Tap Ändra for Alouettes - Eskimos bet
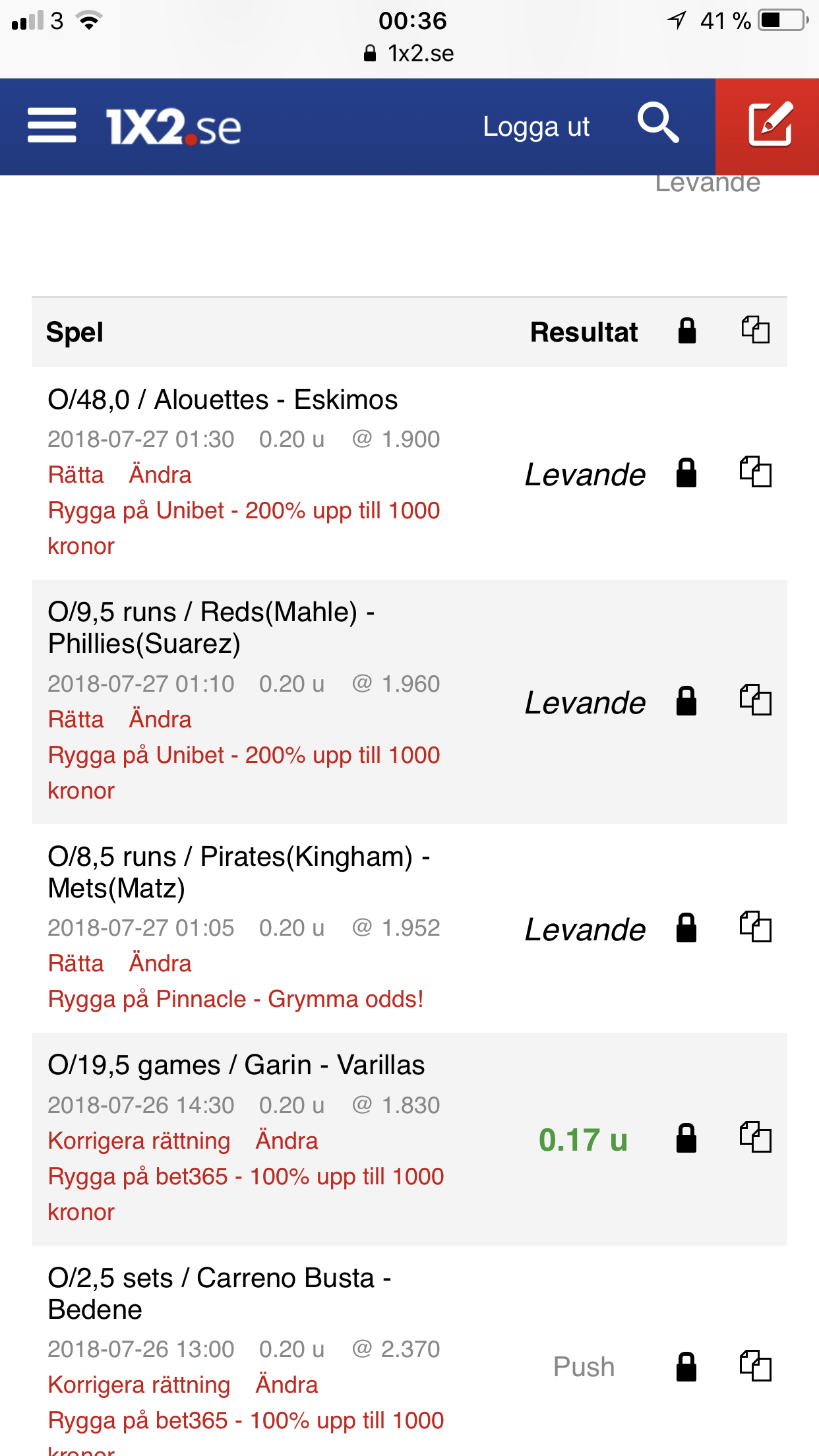This screenshot has width=819, height=1456. click(x=160, y=475)
